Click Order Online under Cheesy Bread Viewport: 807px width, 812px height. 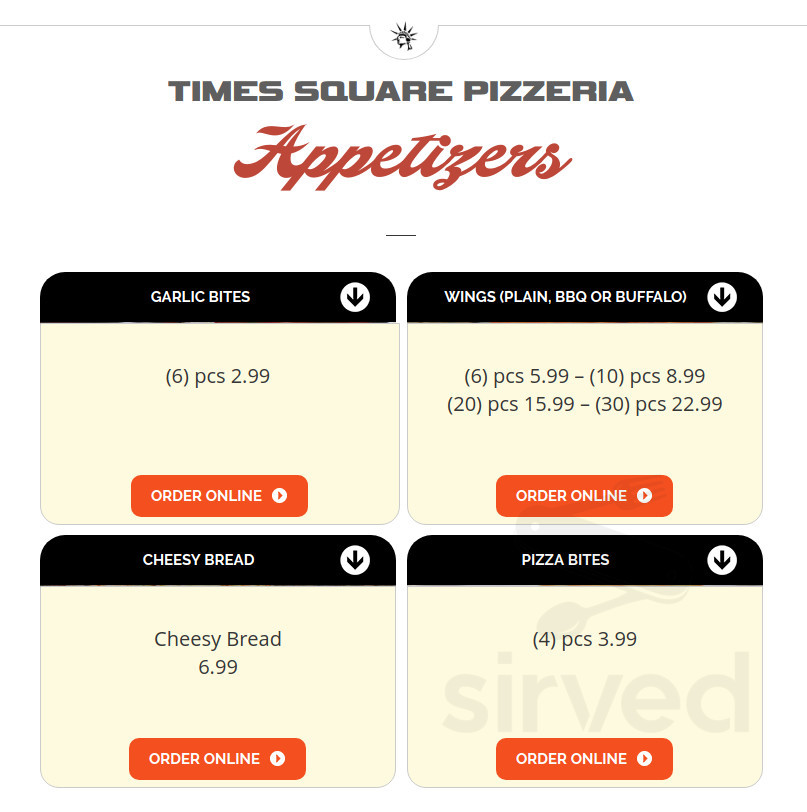coord(217,759)
